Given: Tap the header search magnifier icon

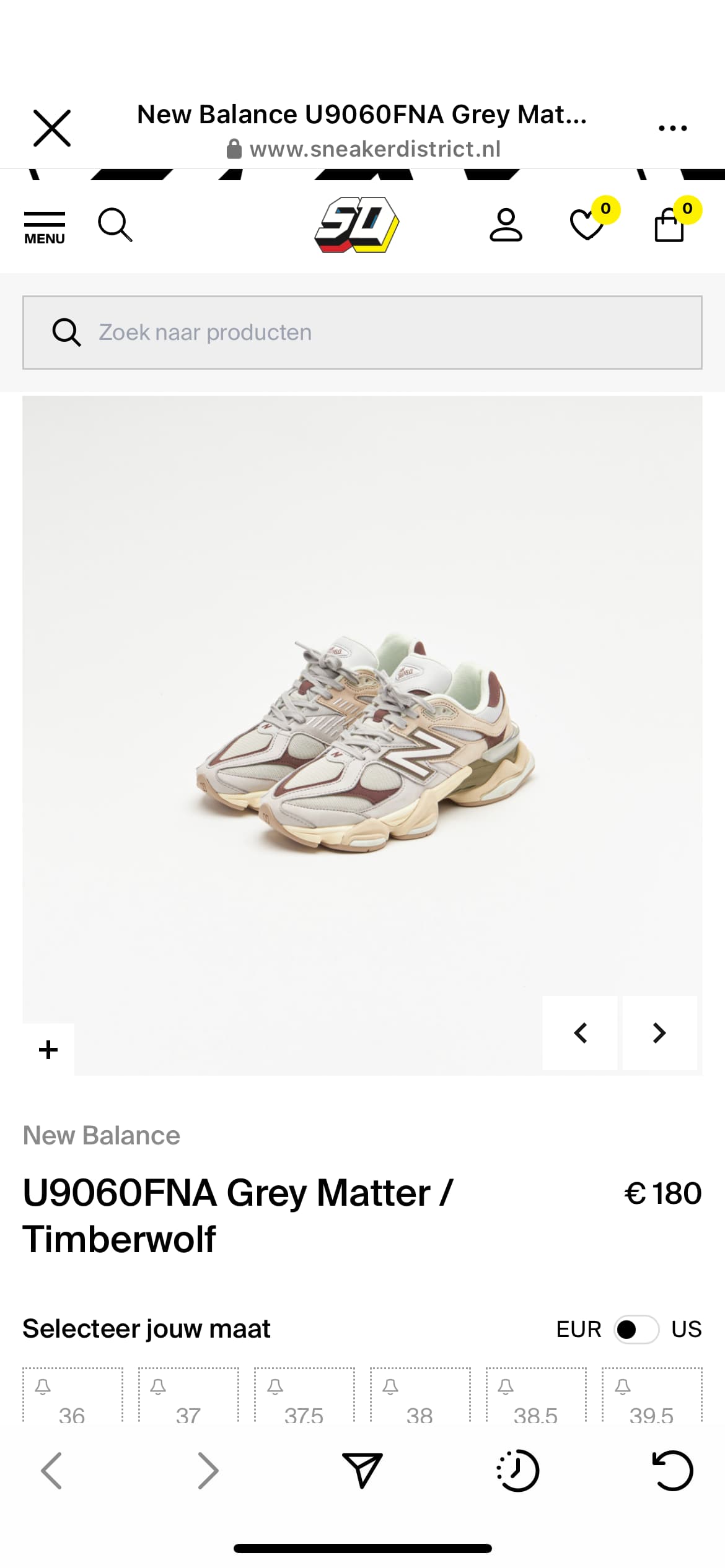Looking at the screenshot, I should click(115, 225).
